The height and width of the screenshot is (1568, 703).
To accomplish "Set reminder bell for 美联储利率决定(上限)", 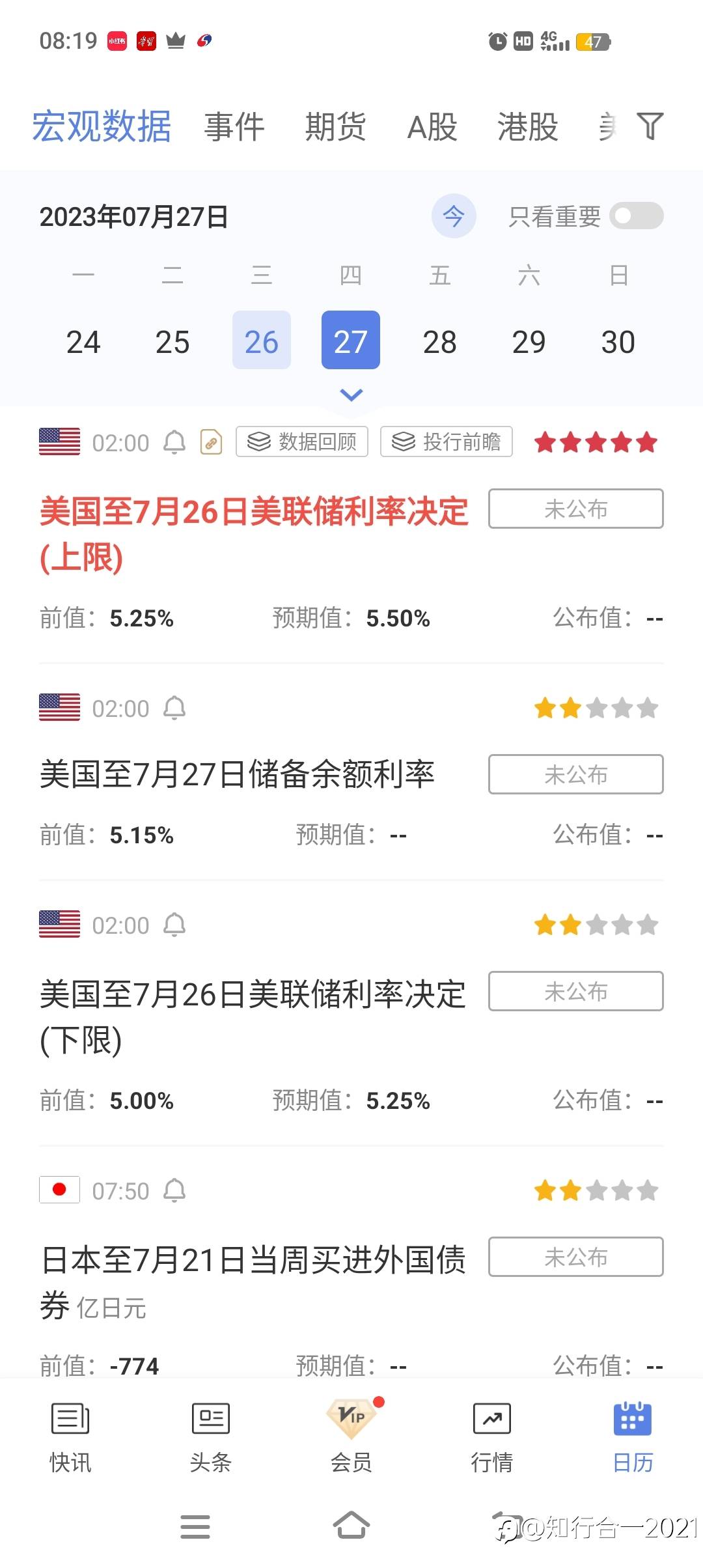I will [x=174, y=442].
